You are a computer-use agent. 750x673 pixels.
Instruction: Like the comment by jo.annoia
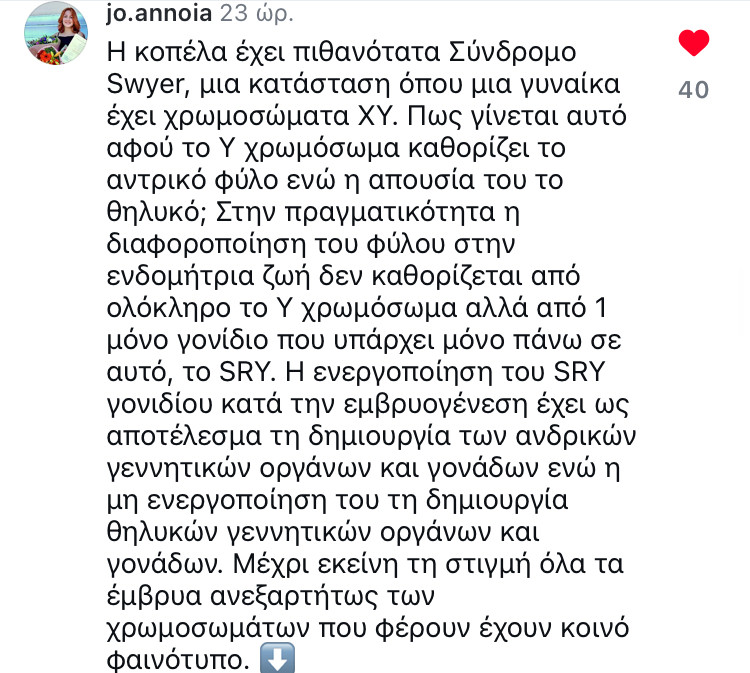click(x=693, y=43)
